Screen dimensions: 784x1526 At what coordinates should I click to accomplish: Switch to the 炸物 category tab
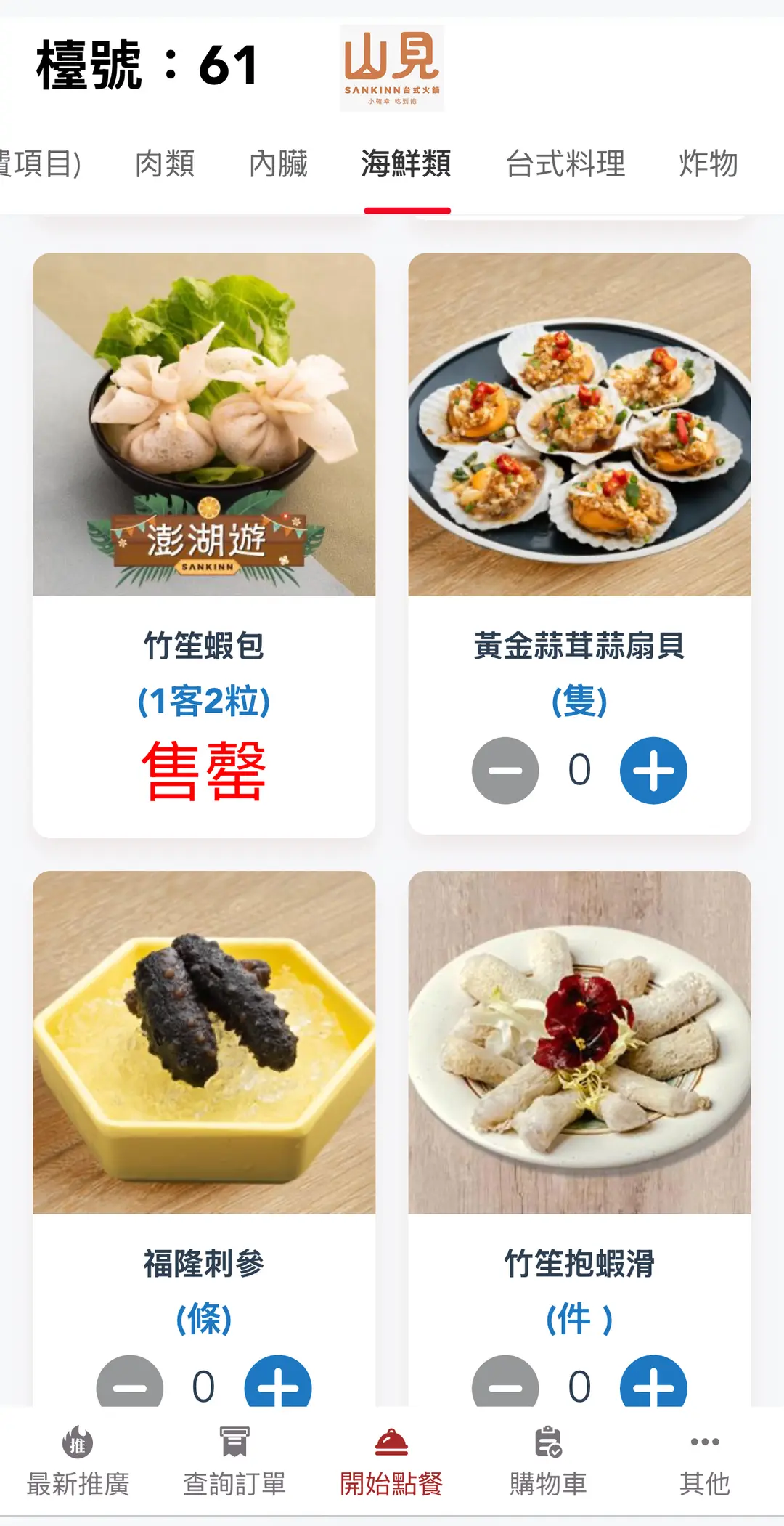click(708, 164)
